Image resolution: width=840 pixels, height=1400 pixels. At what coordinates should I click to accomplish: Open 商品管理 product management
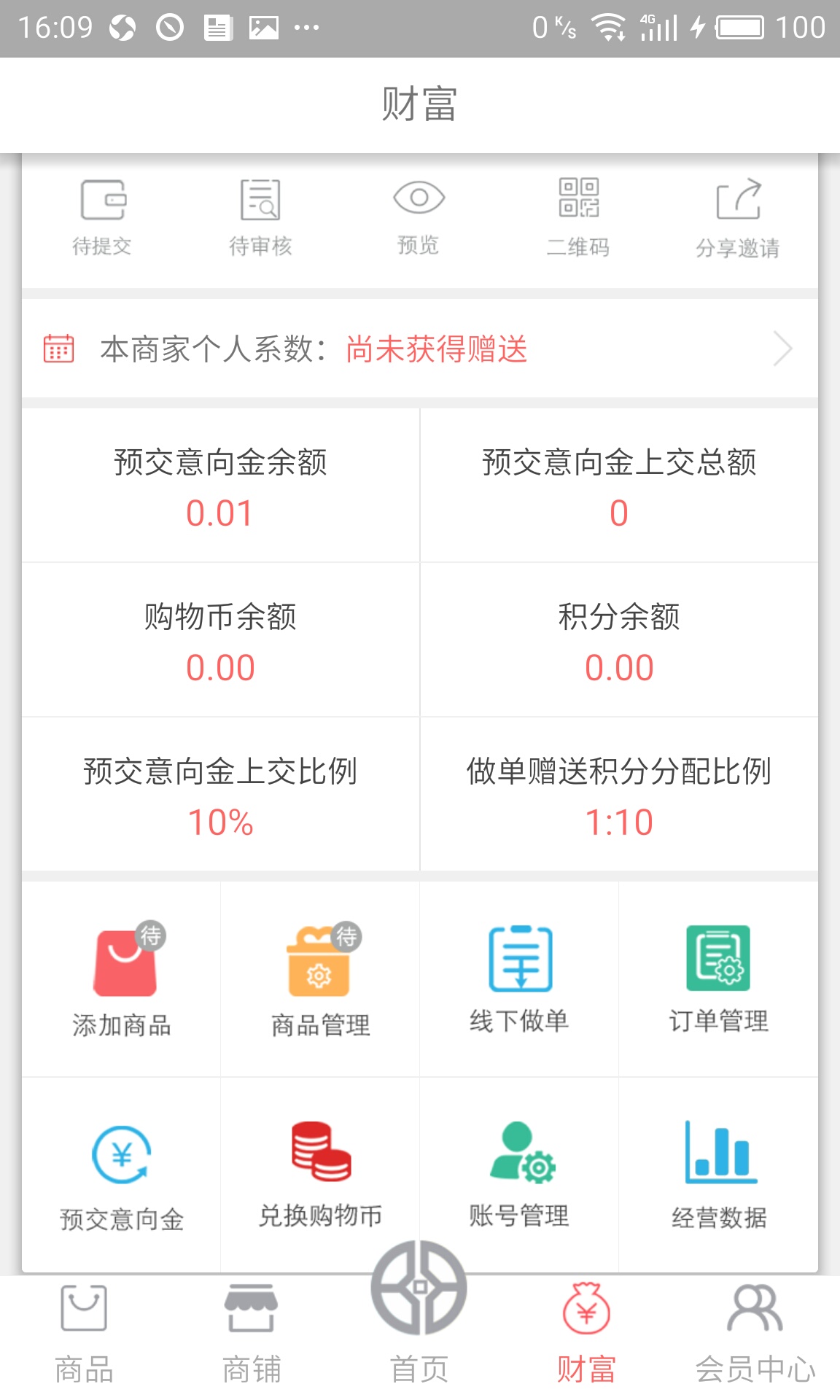pyautogui.click(x=320, y=979)
